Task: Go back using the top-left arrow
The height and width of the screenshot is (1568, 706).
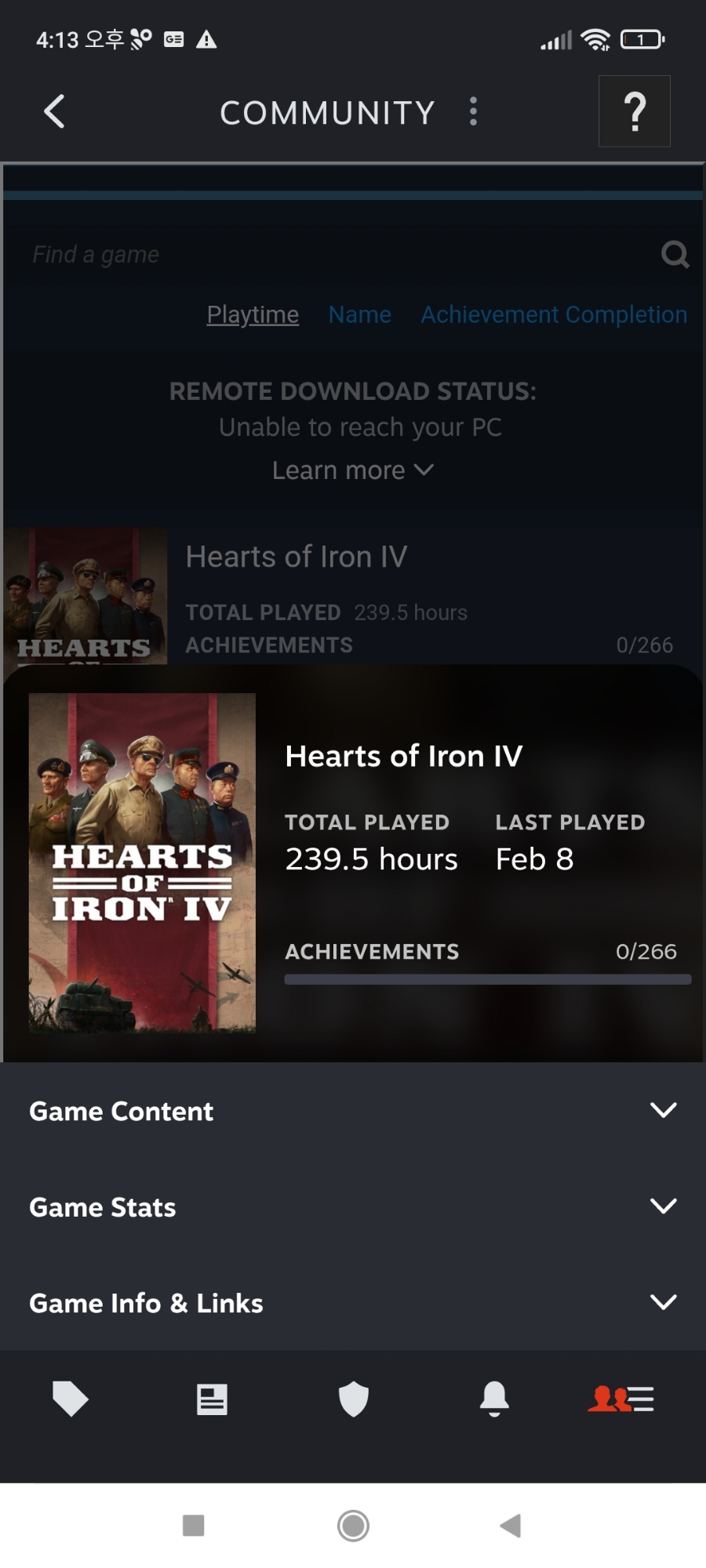Action: [x=54, y=111]
